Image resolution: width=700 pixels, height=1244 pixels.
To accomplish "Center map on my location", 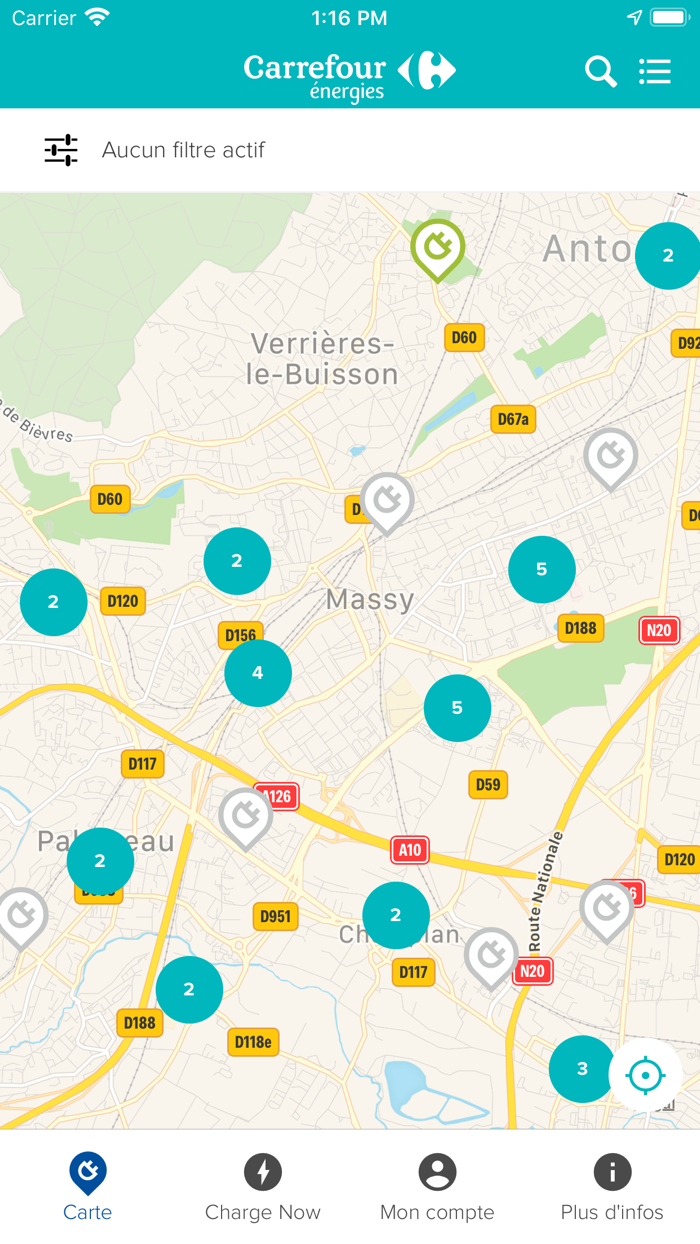I will (645, 1076).
